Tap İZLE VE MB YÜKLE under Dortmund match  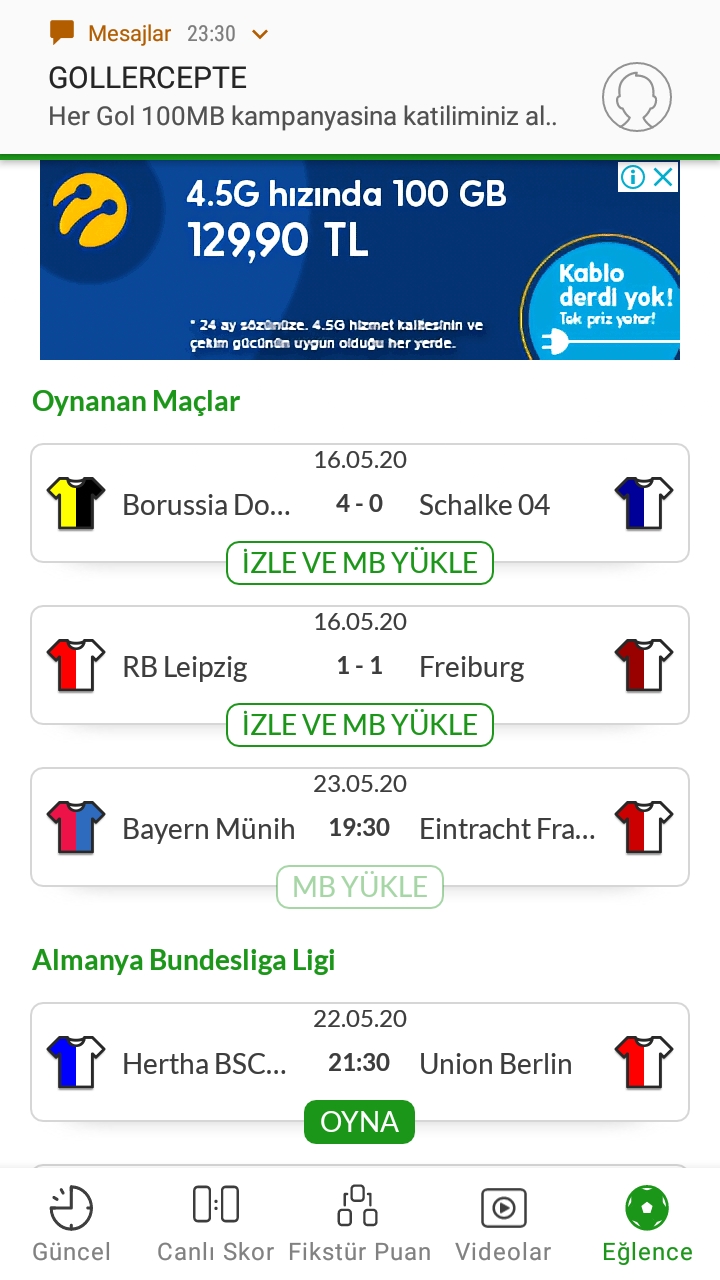[360, 563]
